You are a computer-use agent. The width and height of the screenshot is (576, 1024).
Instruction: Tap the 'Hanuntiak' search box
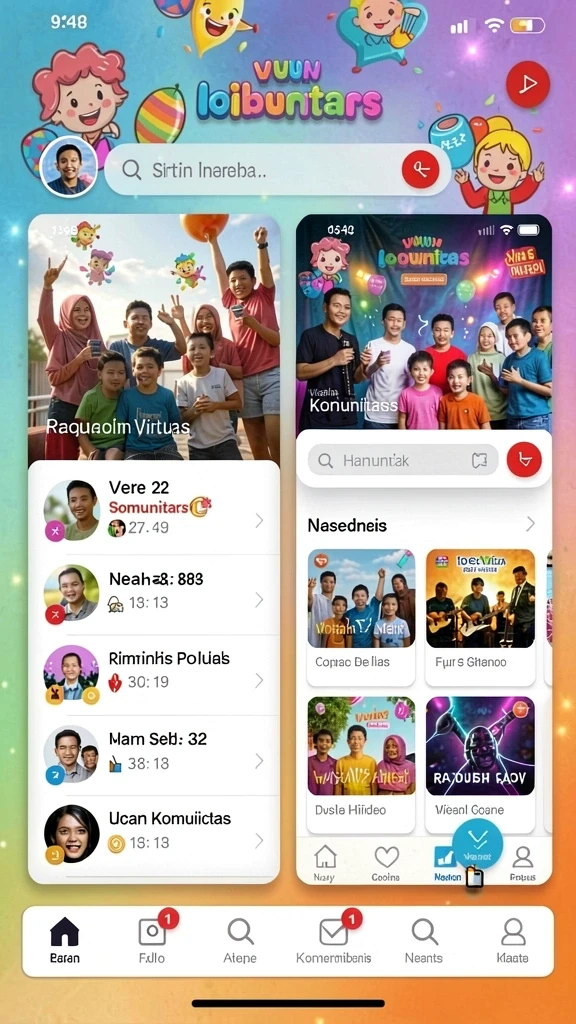403,460
